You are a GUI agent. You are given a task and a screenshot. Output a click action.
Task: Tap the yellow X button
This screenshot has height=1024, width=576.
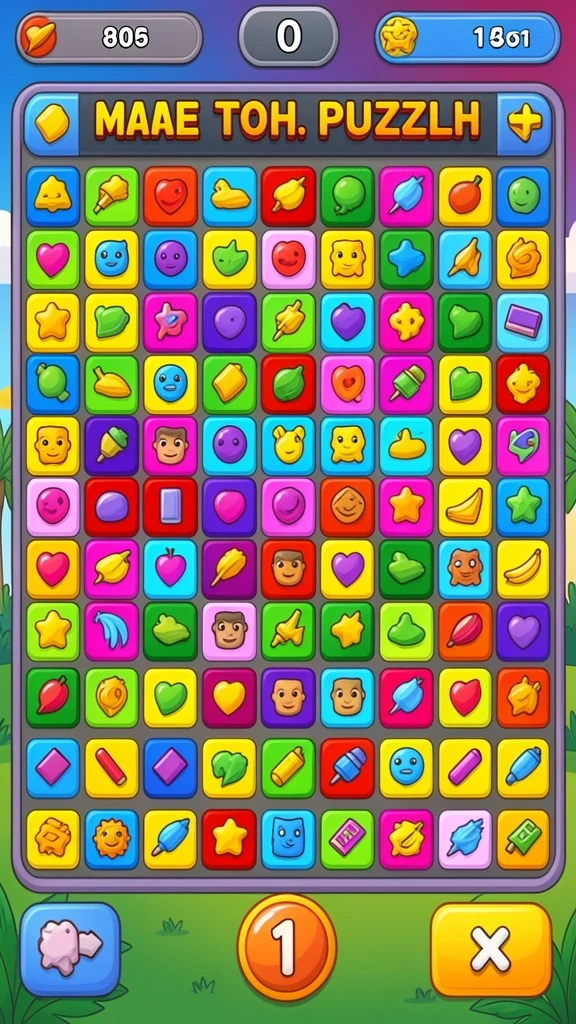491,948
